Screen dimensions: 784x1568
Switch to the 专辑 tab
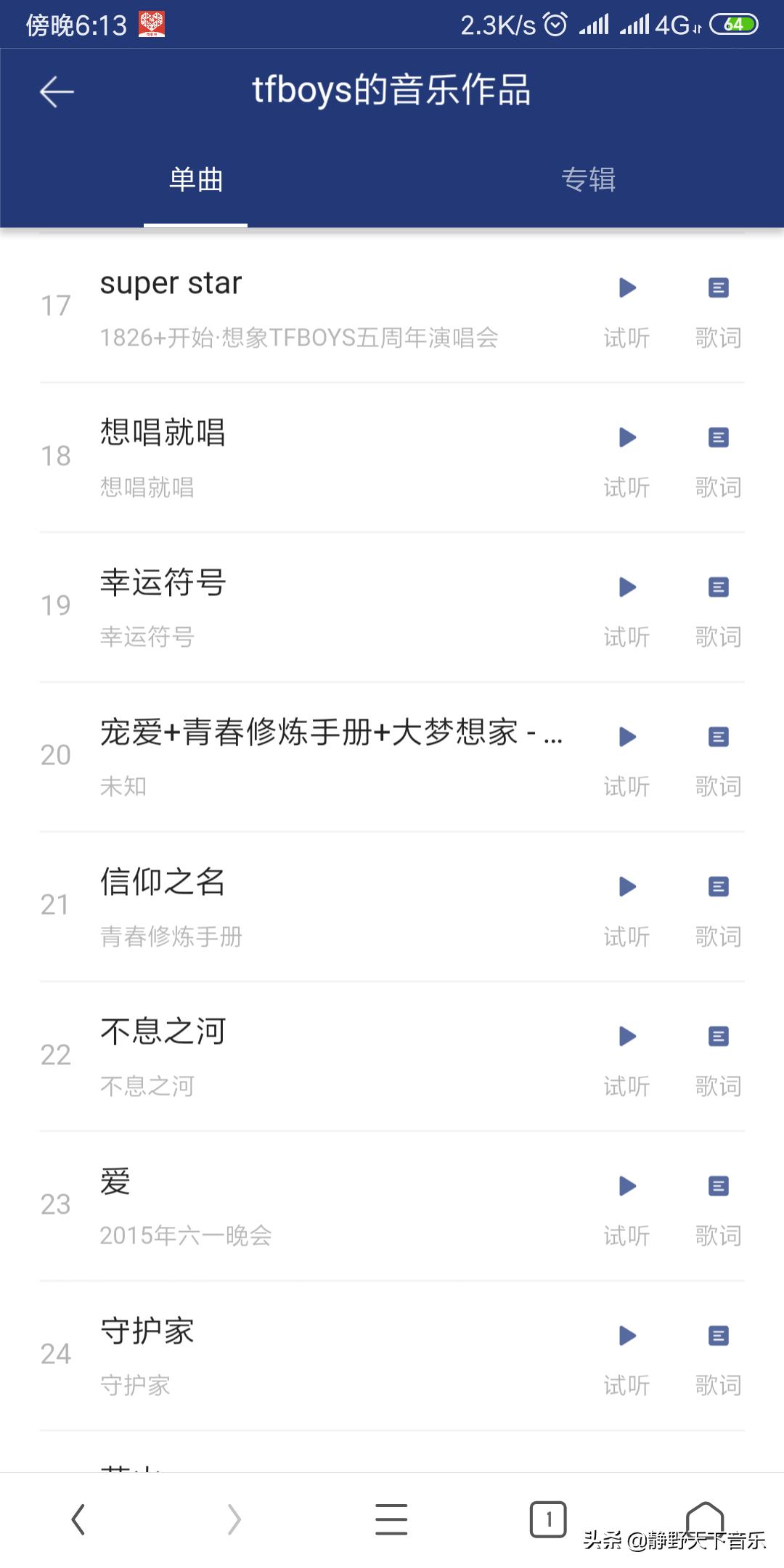[588, 179]
